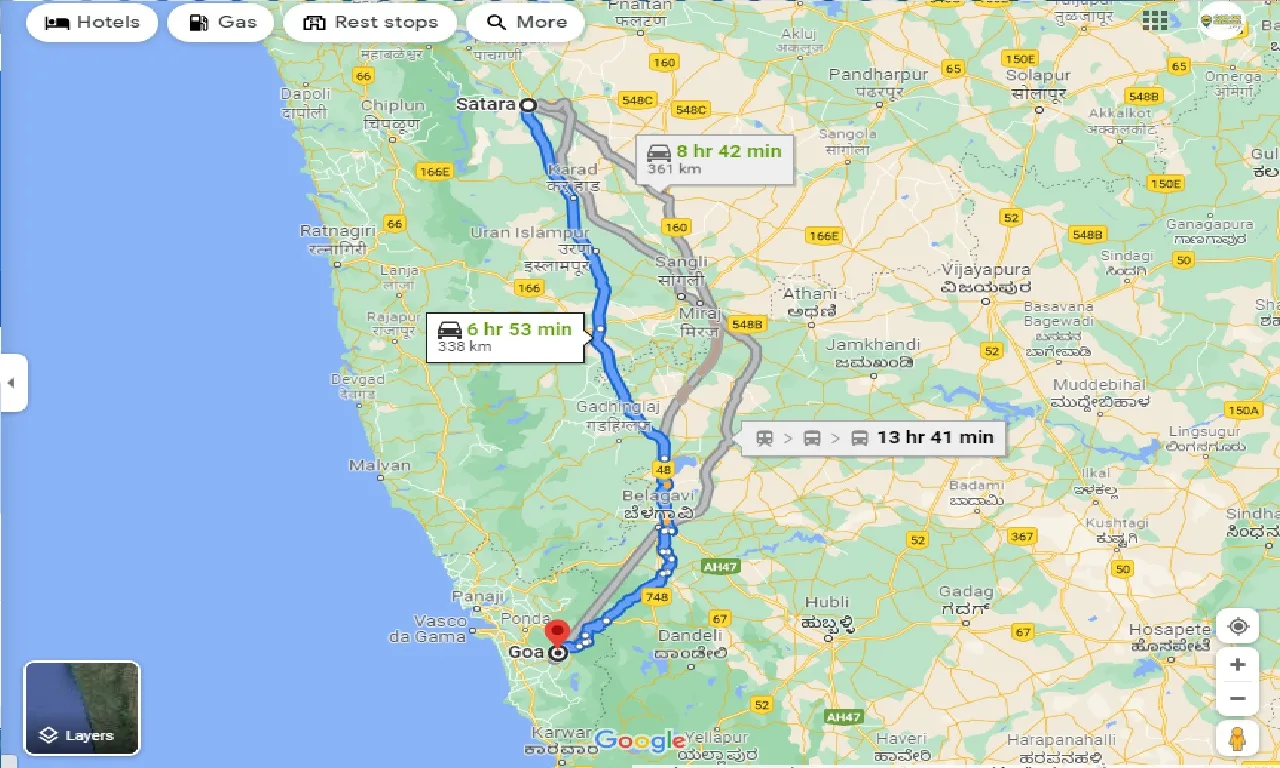Open the account profile picture
The image size is (1280, 768).
(1221, 20)
